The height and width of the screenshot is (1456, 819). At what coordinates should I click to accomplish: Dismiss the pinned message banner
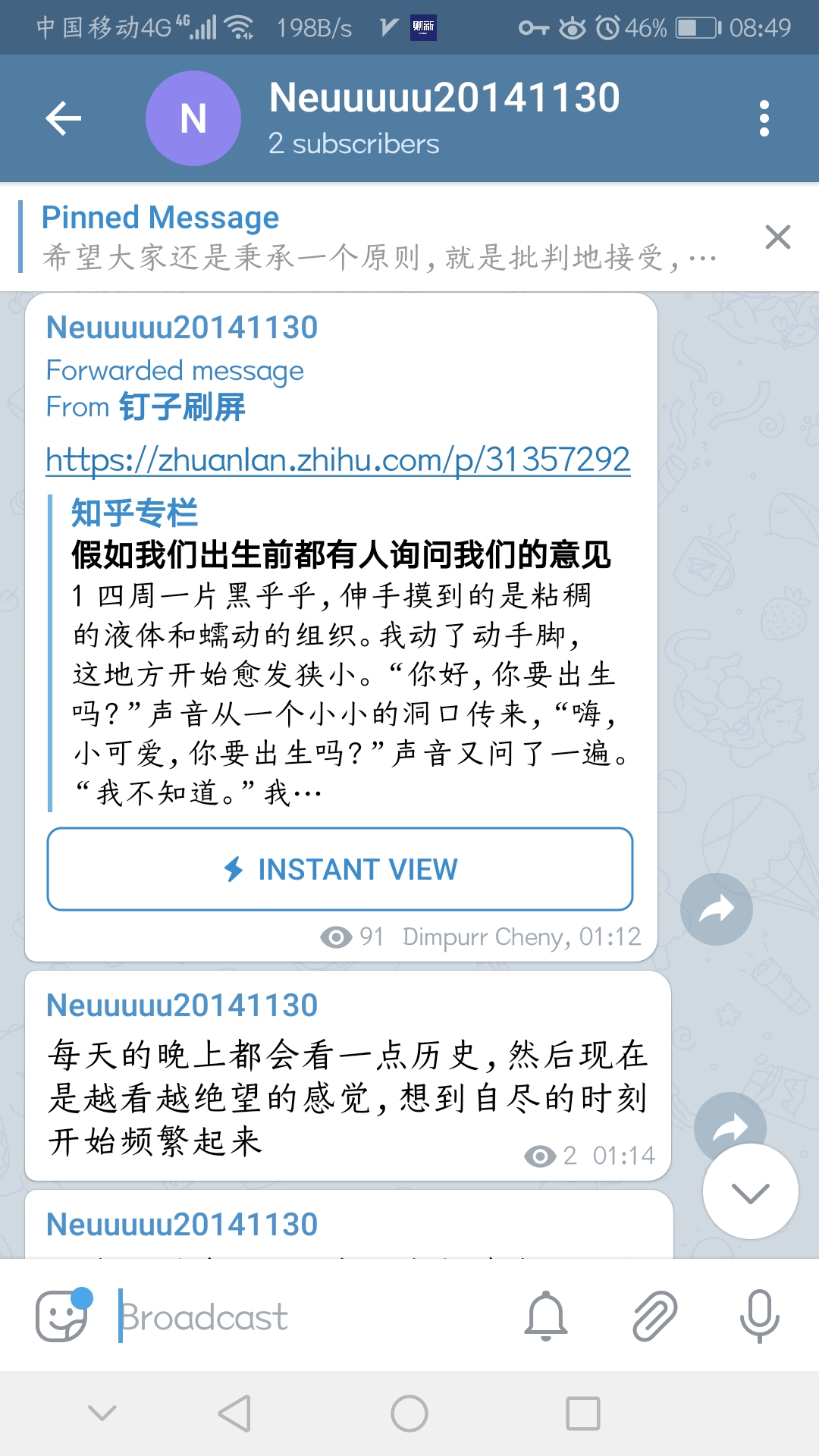777,237
